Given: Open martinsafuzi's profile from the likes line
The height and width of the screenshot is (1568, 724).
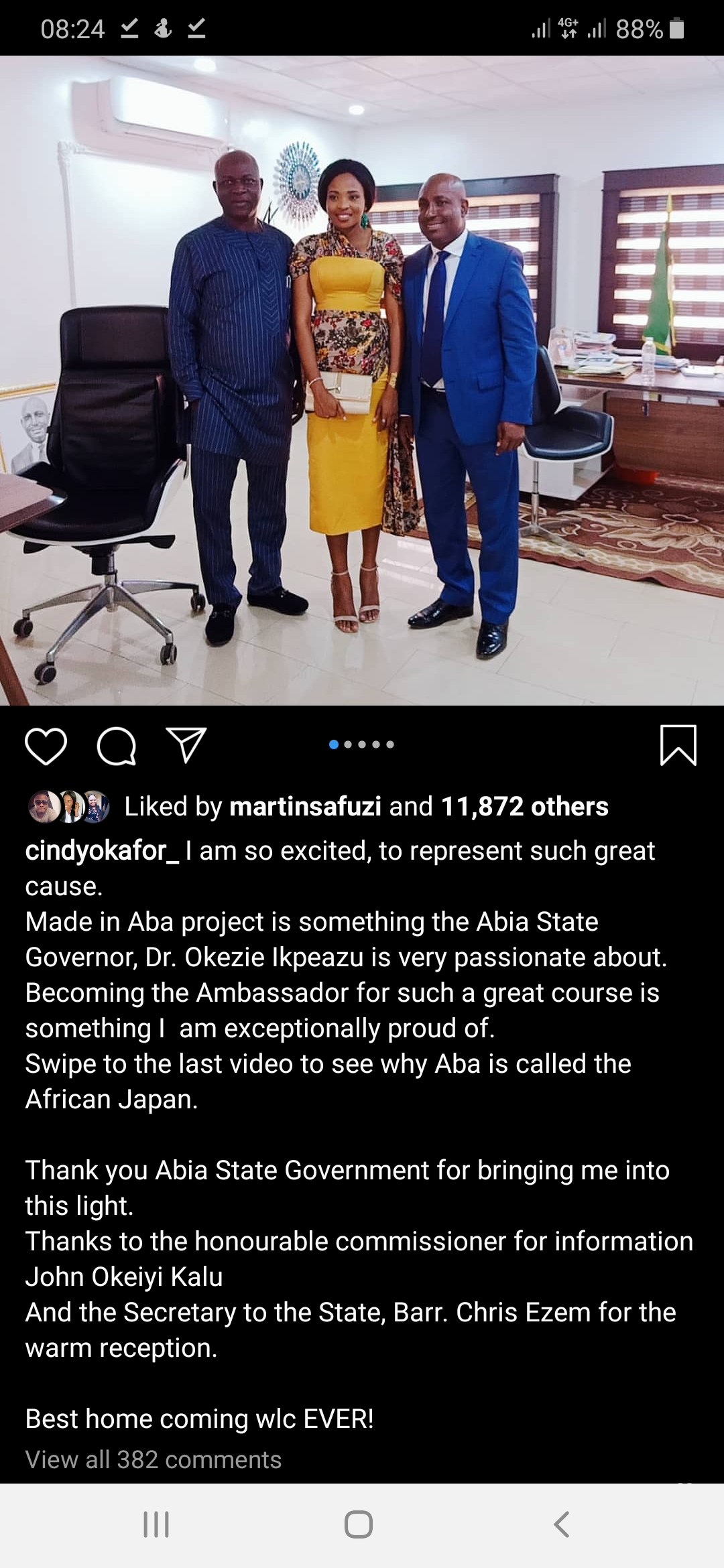Looking at the screenshot, I should tap(305, 806).
